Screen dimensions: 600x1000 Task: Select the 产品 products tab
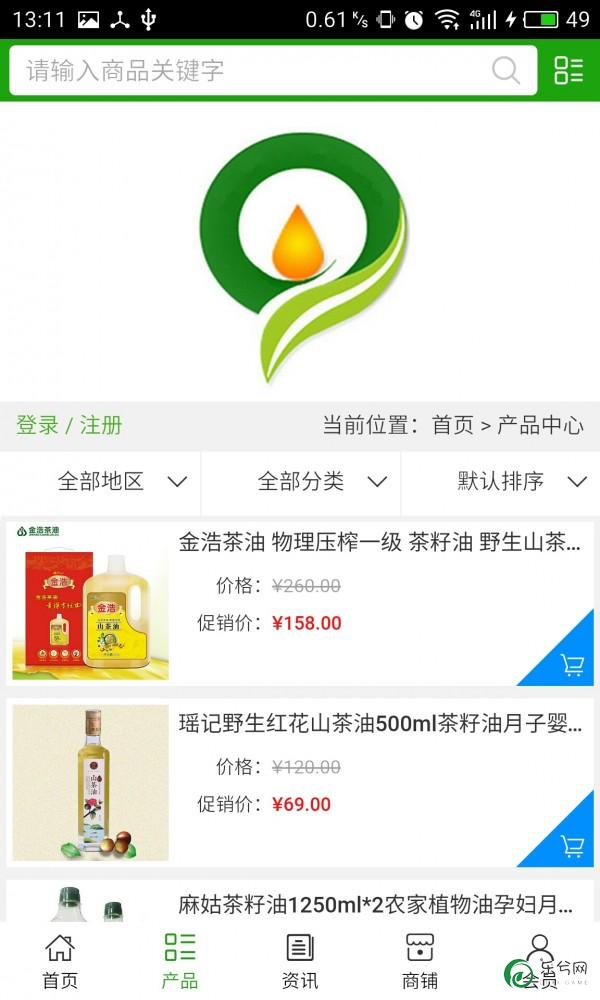point(180,960)
